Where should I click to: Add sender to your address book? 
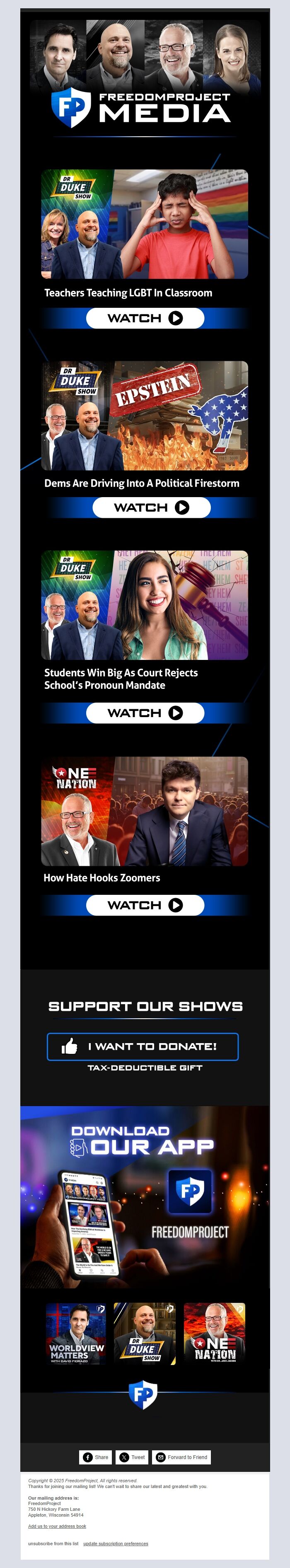57,1526
